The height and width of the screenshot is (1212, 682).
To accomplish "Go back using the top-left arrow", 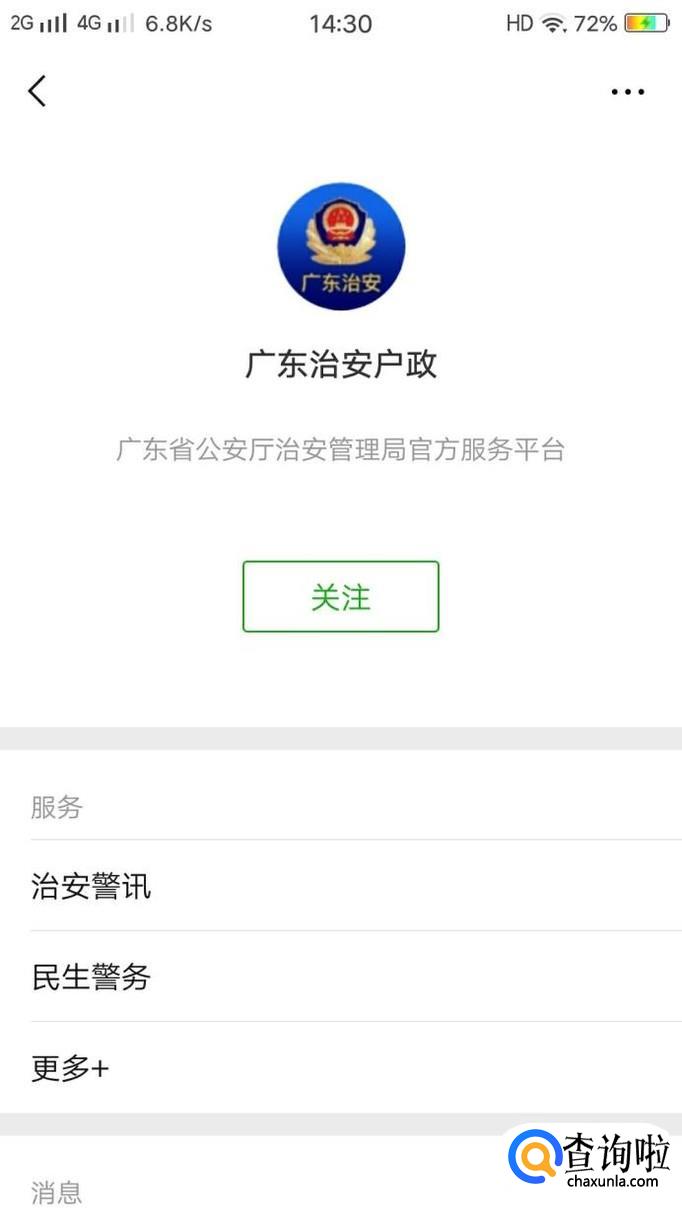I will [37, 91].
